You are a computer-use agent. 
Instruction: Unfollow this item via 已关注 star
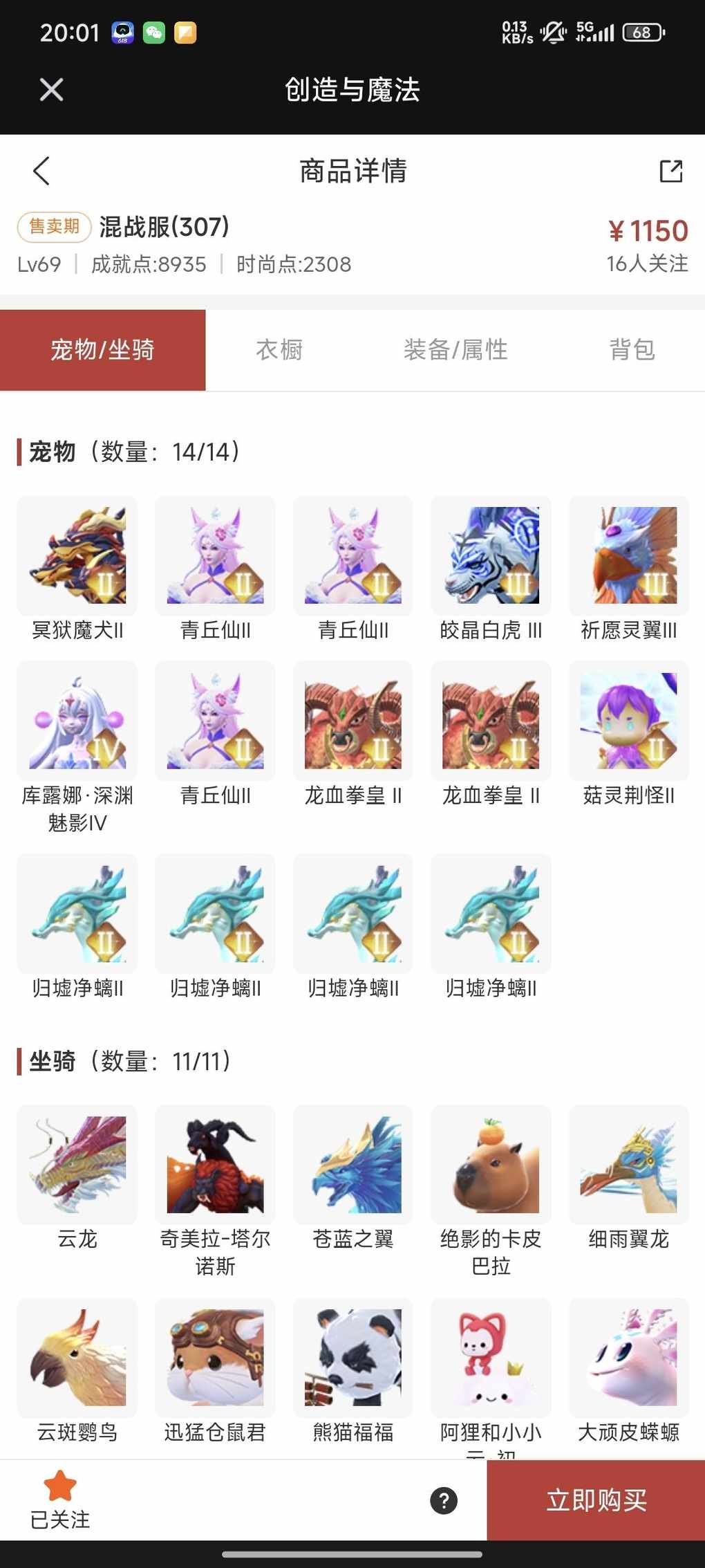tap(60, 1499)
